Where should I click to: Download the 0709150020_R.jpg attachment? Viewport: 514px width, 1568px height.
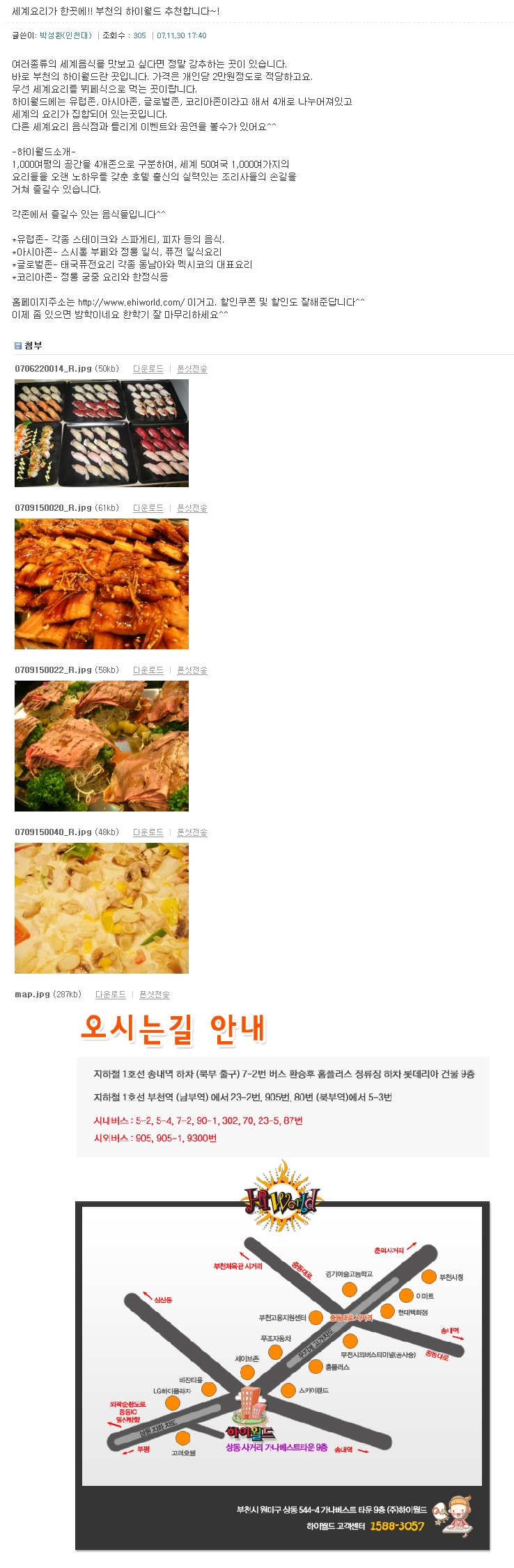coord(148,508)
